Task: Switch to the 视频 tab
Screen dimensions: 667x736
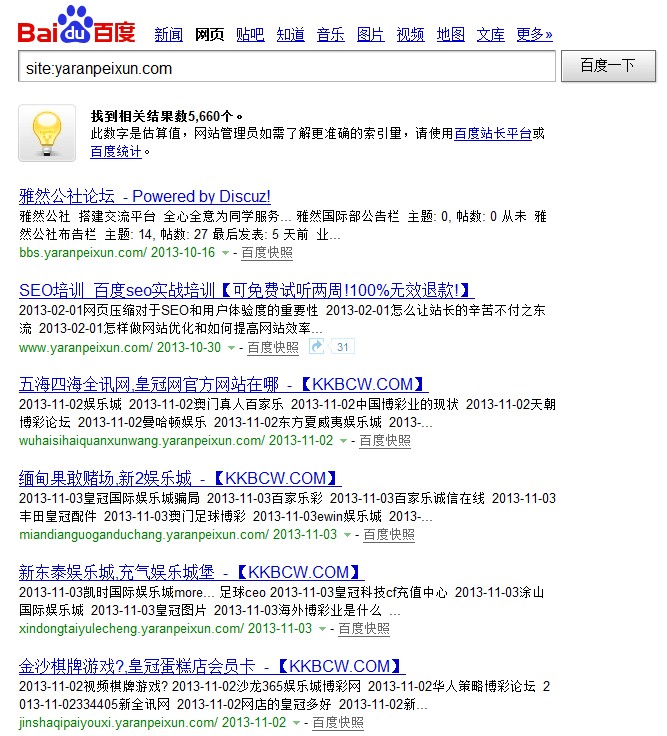Action: [x=410, y=35]
